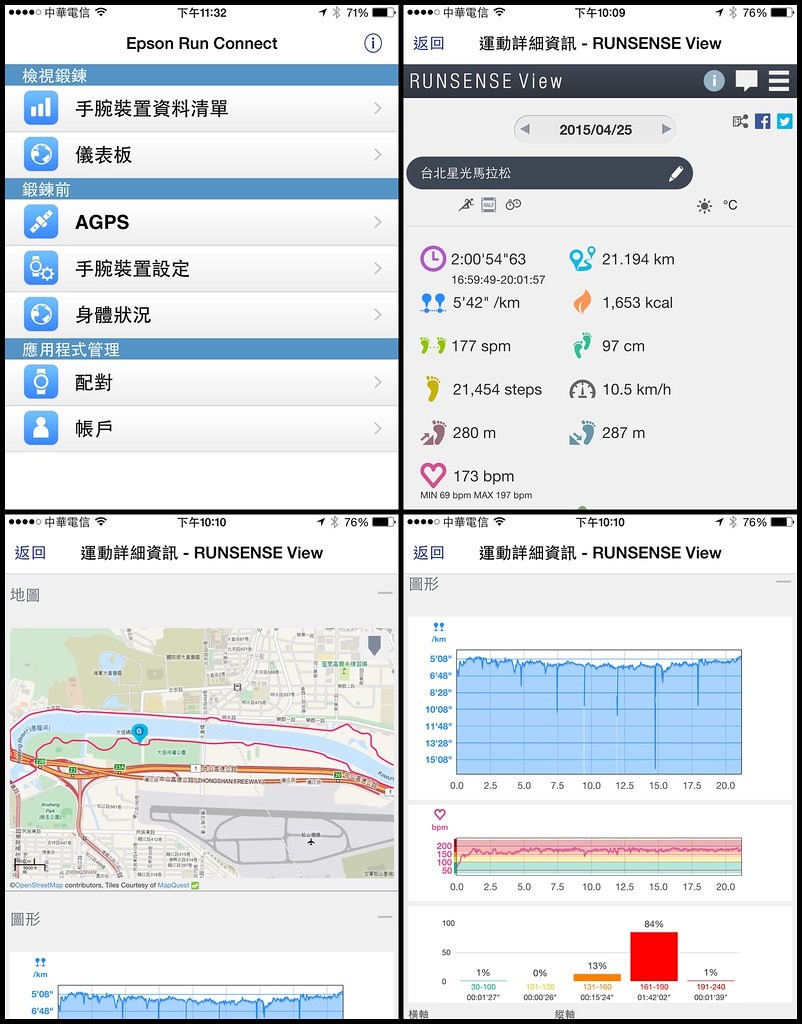Open the speech bubble feedback icon in RUNSENSE View
Screen dimensions: 802x1024
[746, 80]
